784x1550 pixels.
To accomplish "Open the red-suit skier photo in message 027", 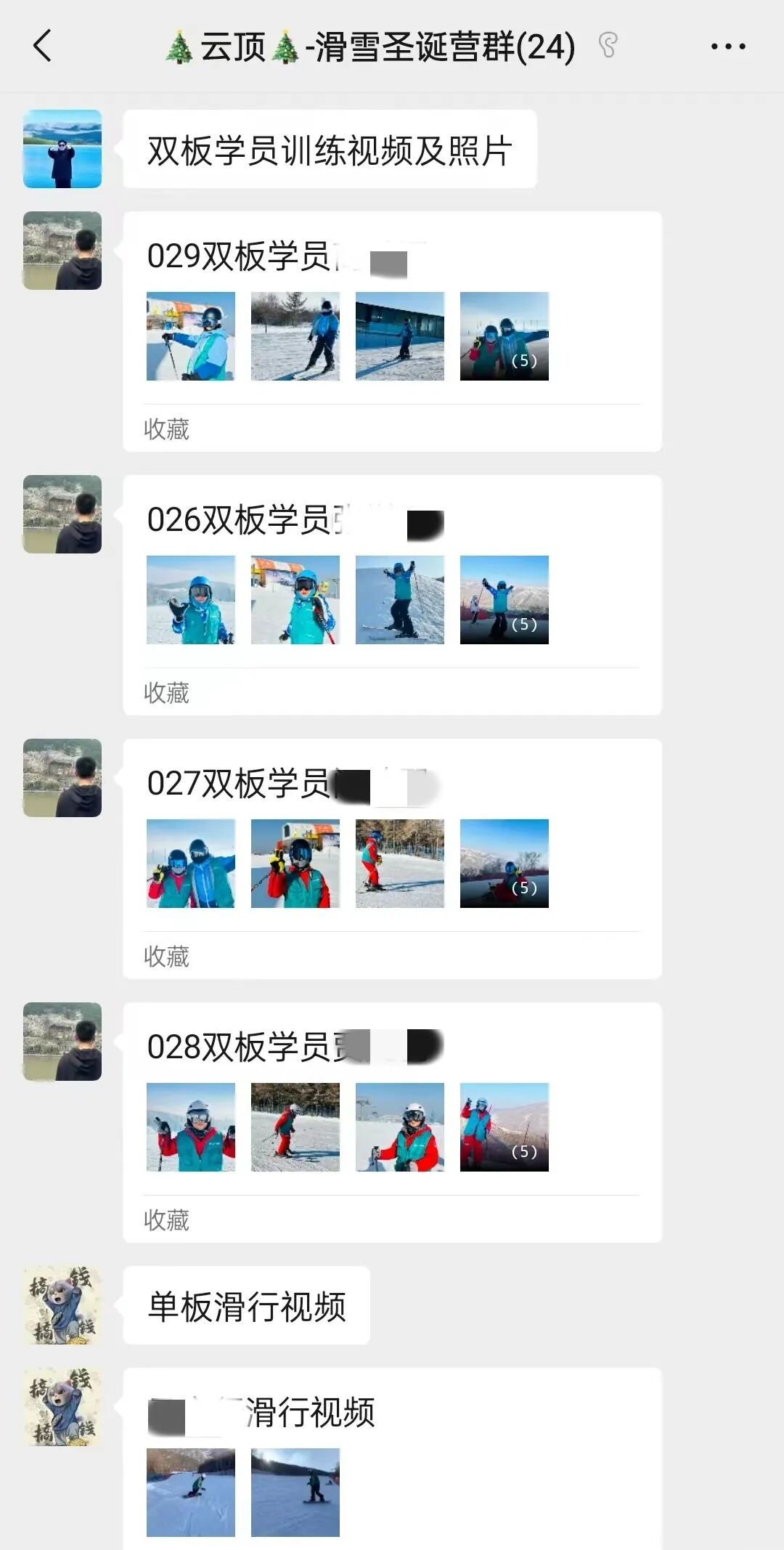I will click(400, 864).
